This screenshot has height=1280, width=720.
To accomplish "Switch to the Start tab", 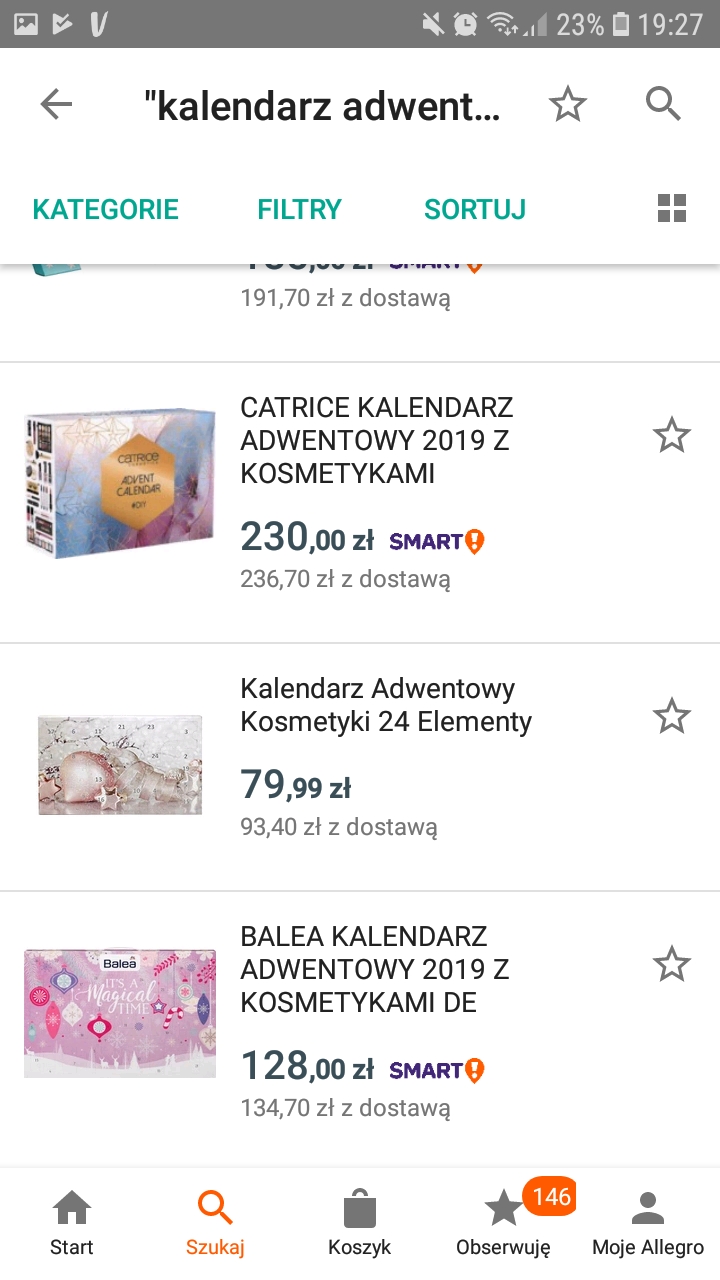I will (x=72, y=1222).
